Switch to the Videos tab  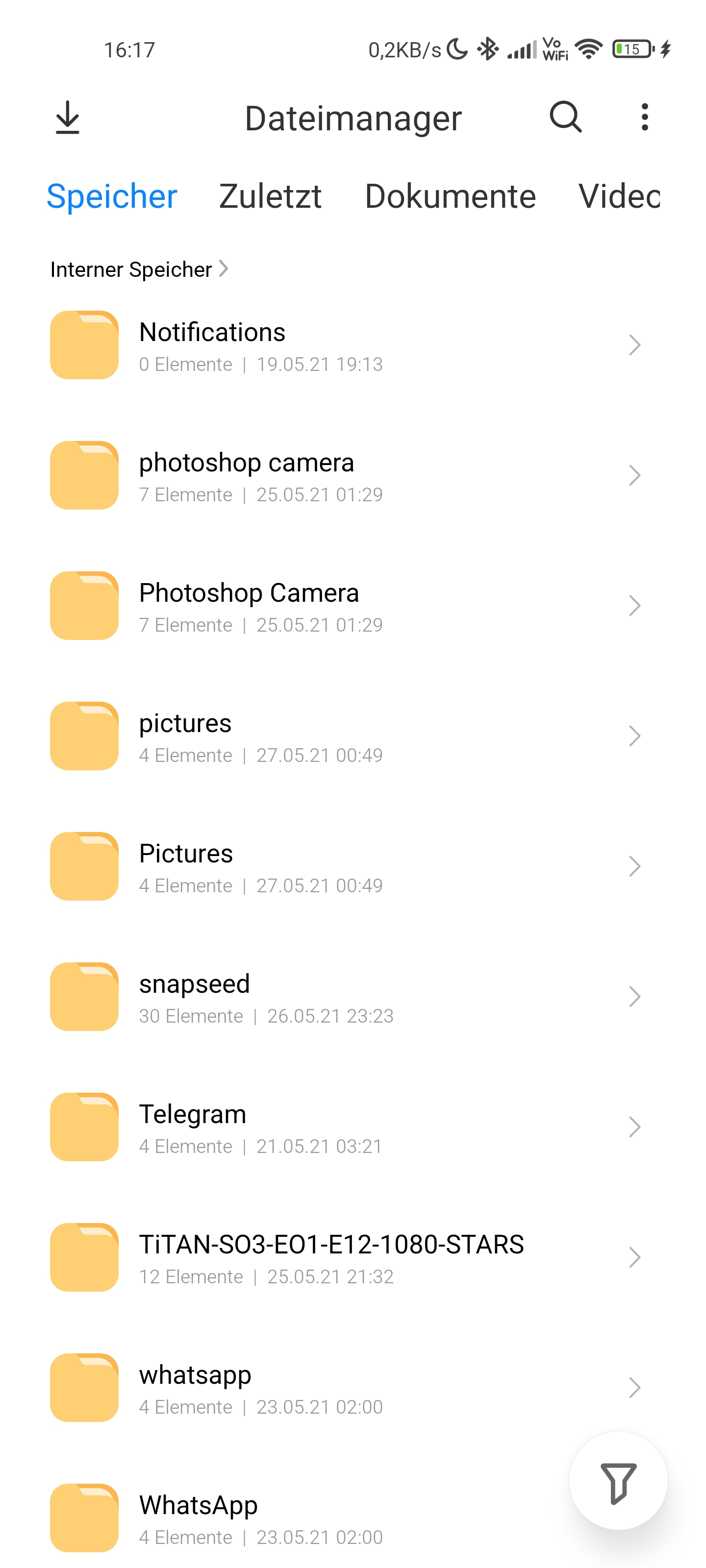(x=620, y=196)
